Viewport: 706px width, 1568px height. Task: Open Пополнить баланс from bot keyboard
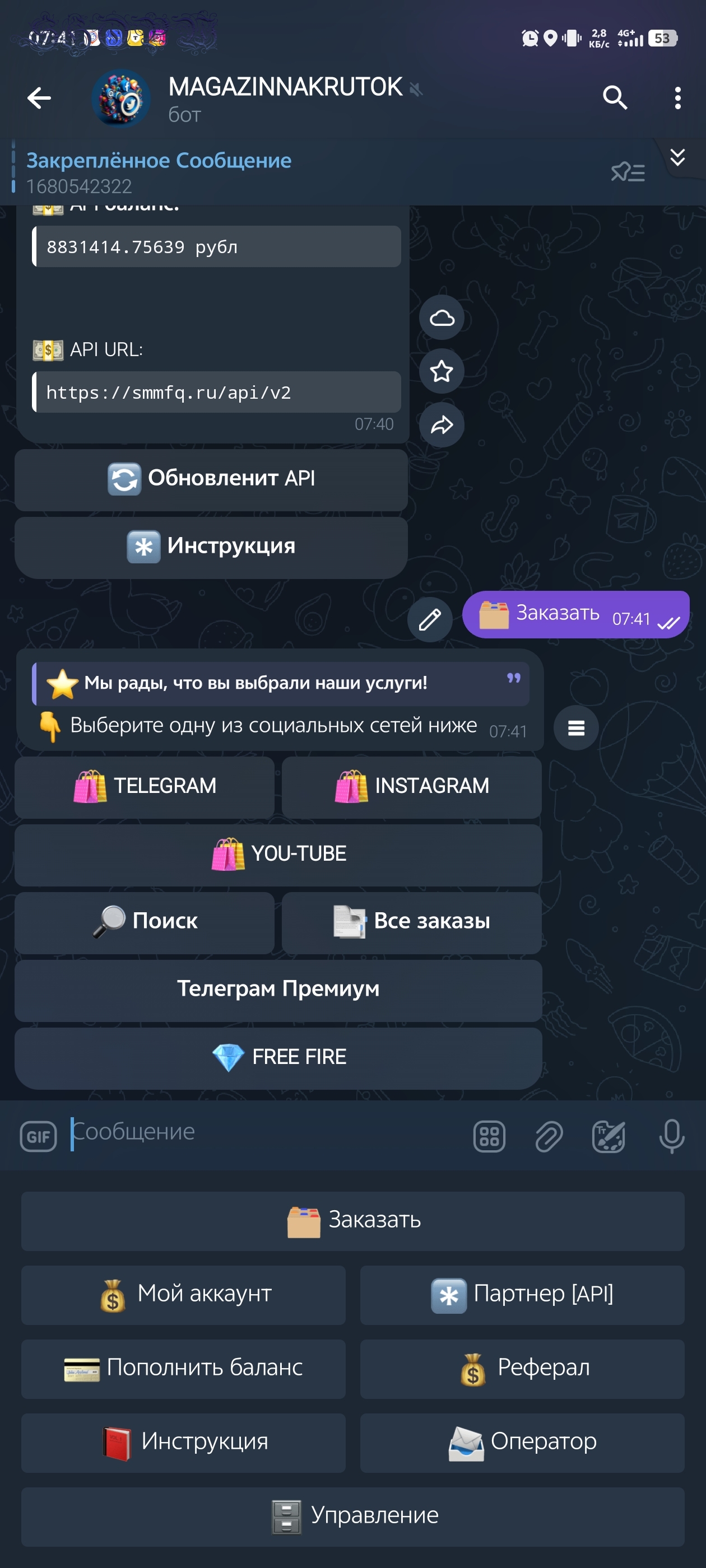click(x=183, y=1368)
